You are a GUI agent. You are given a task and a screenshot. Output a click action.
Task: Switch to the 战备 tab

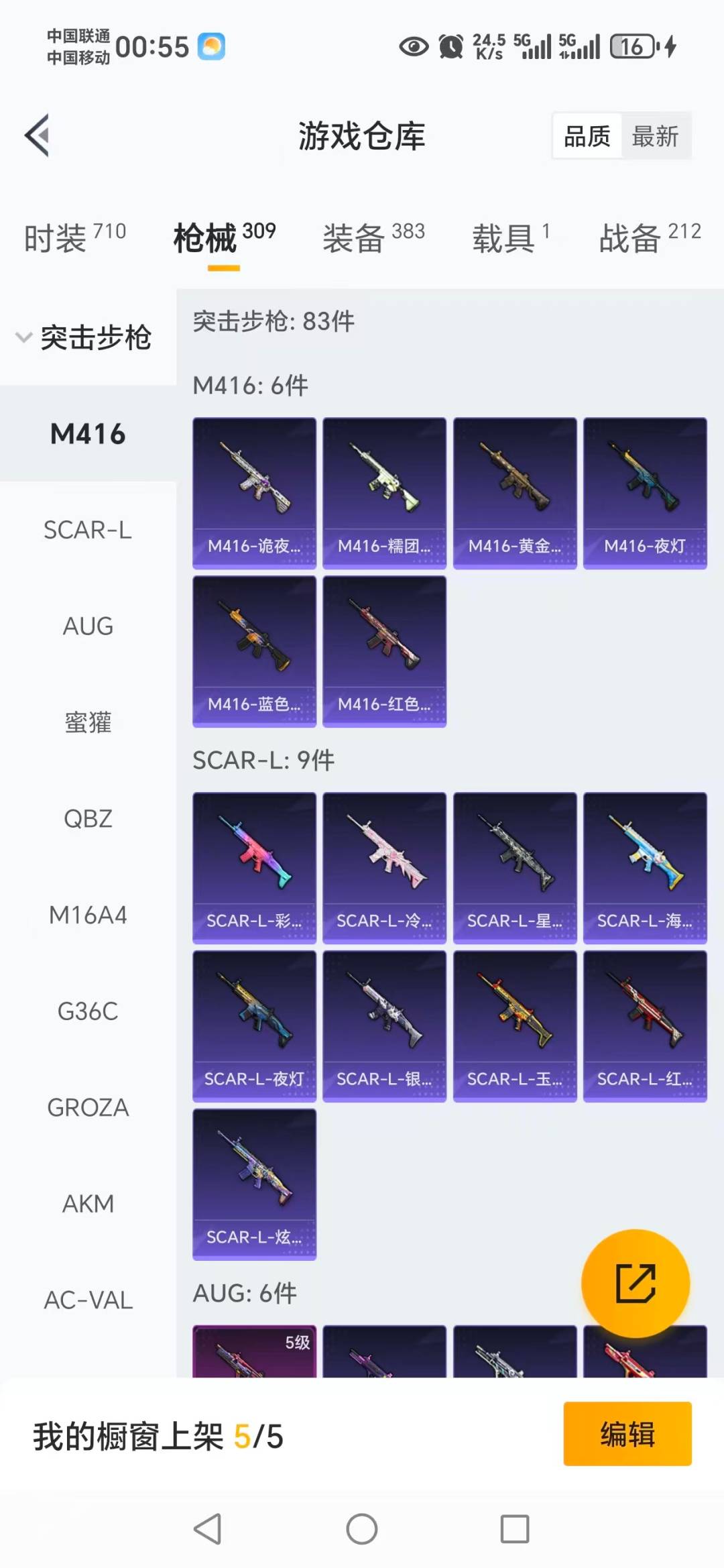(649, 238)
